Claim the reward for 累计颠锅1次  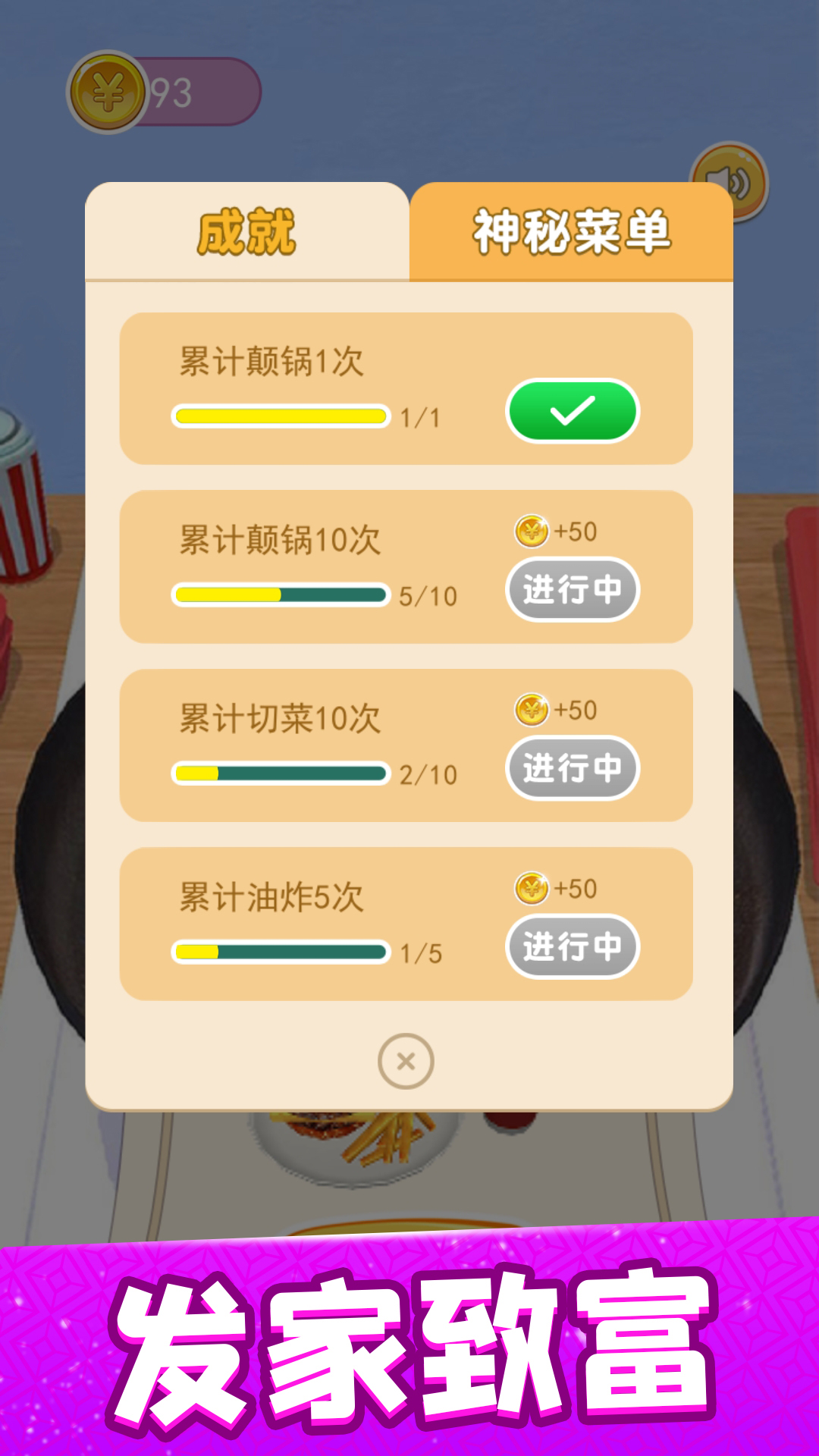click(x=573, y=411)
